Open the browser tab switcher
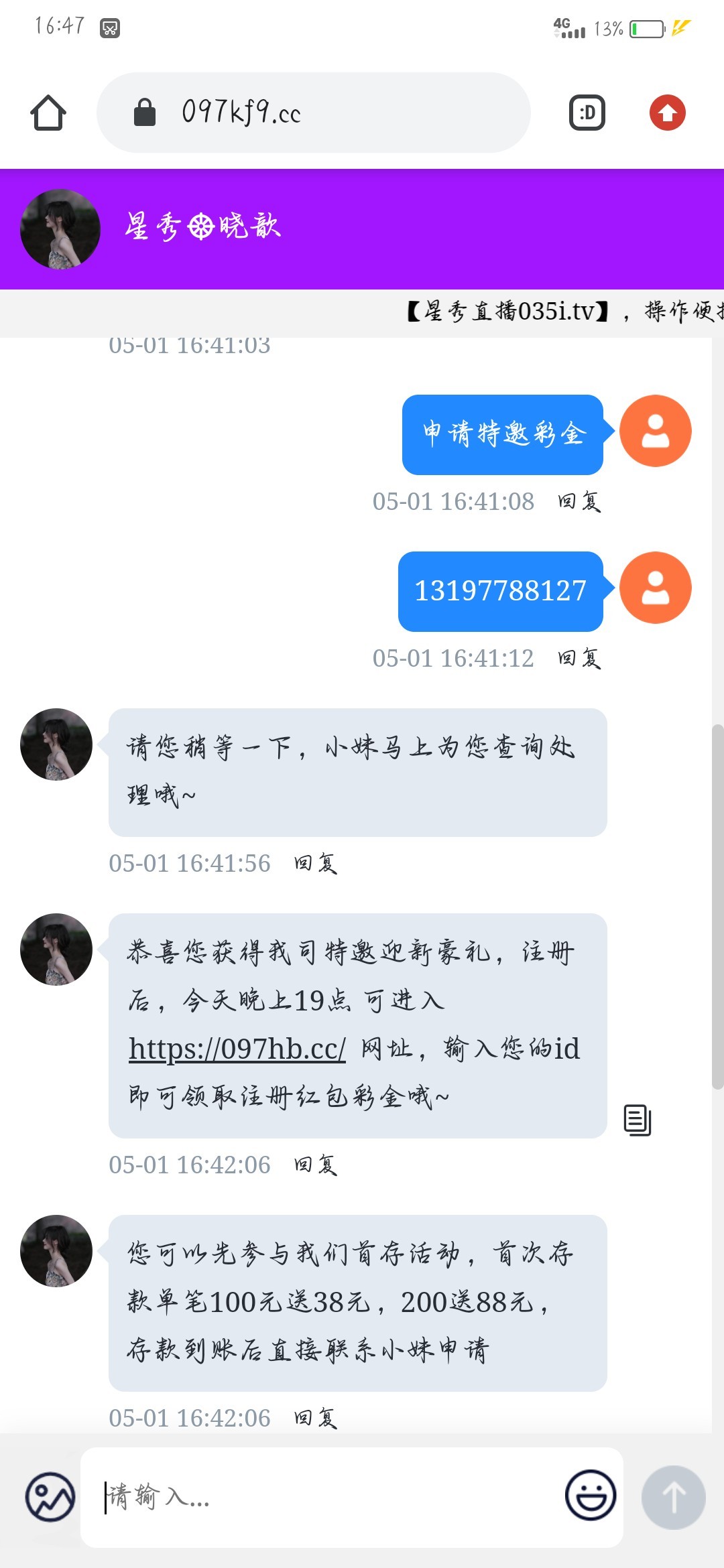The image size is (724, 1568). coord(587,113)
